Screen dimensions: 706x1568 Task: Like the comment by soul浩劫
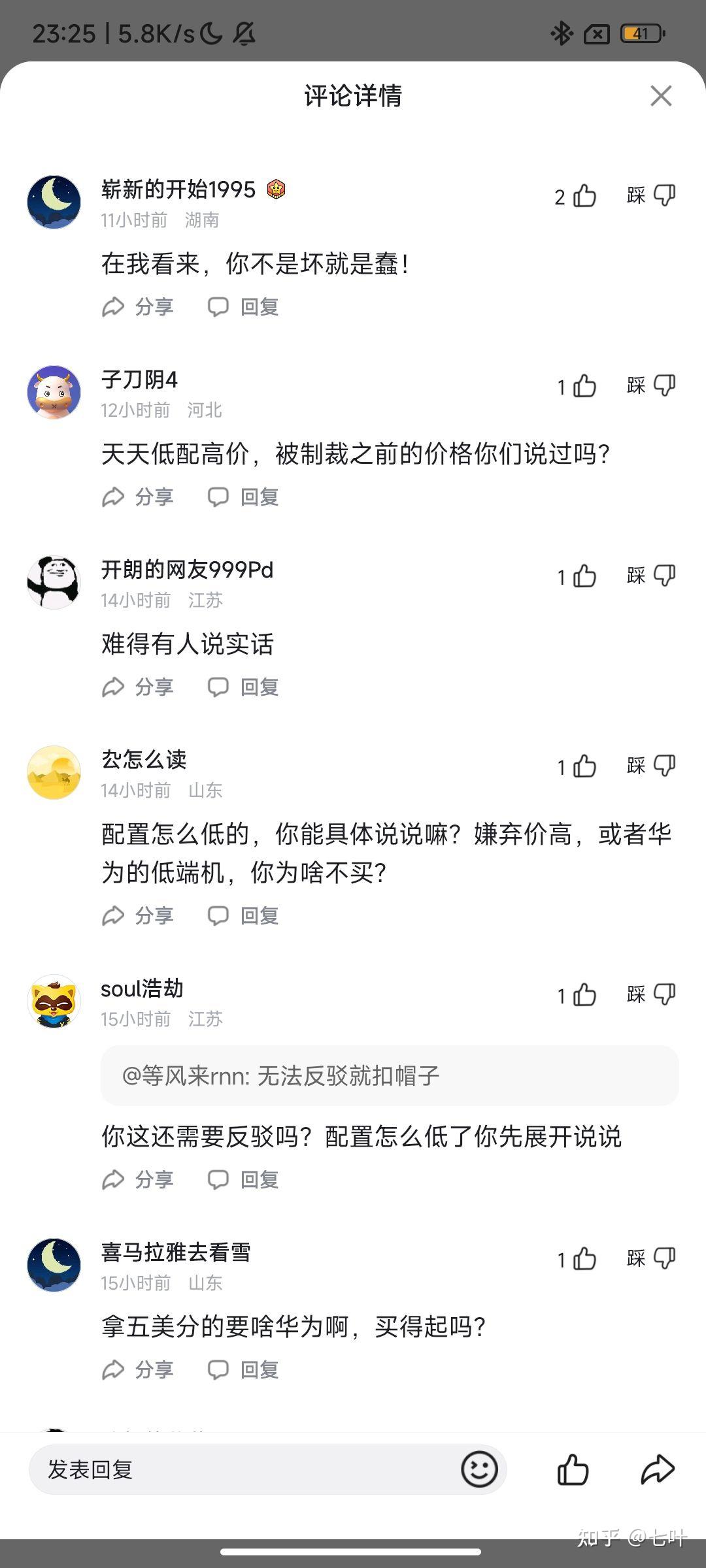pyautogui.click(x=576, y=995)
